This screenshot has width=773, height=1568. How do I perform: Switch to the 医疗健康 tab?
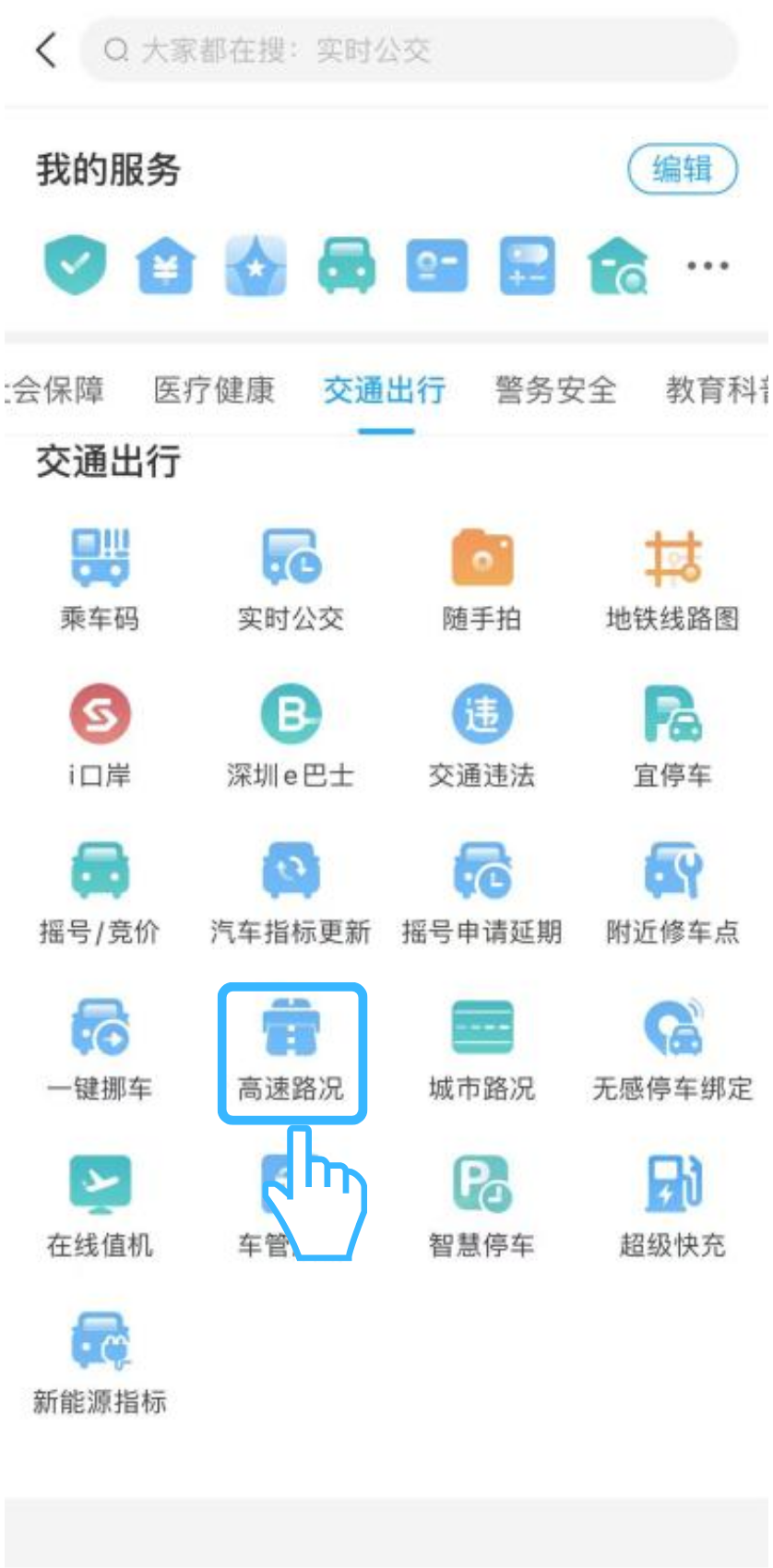[214, 390]
